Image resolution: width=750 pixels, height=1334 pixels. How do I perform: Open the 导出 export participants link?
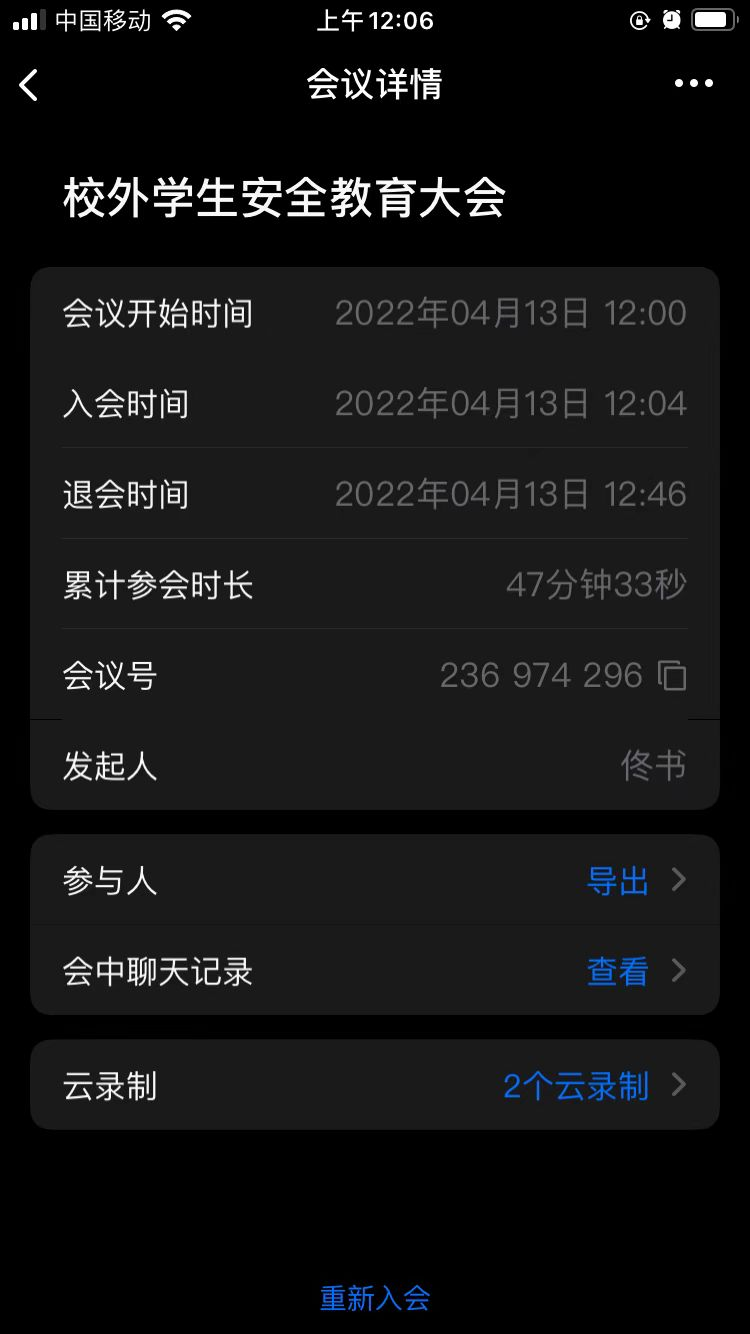coord(619,879)
